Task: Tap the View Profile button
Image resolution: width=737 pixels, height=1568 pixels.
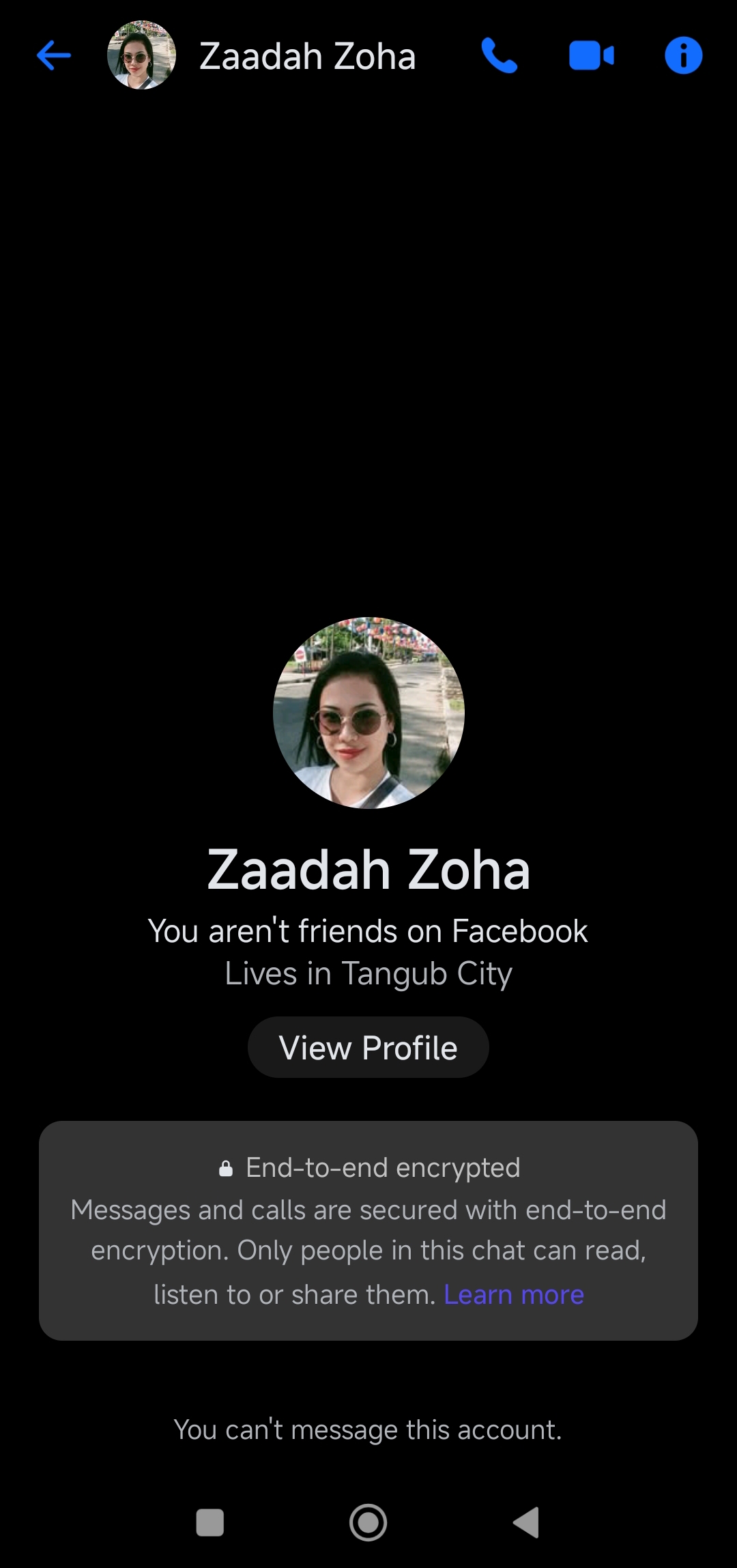Action: pyautogui.click(x=368, y=1048)
